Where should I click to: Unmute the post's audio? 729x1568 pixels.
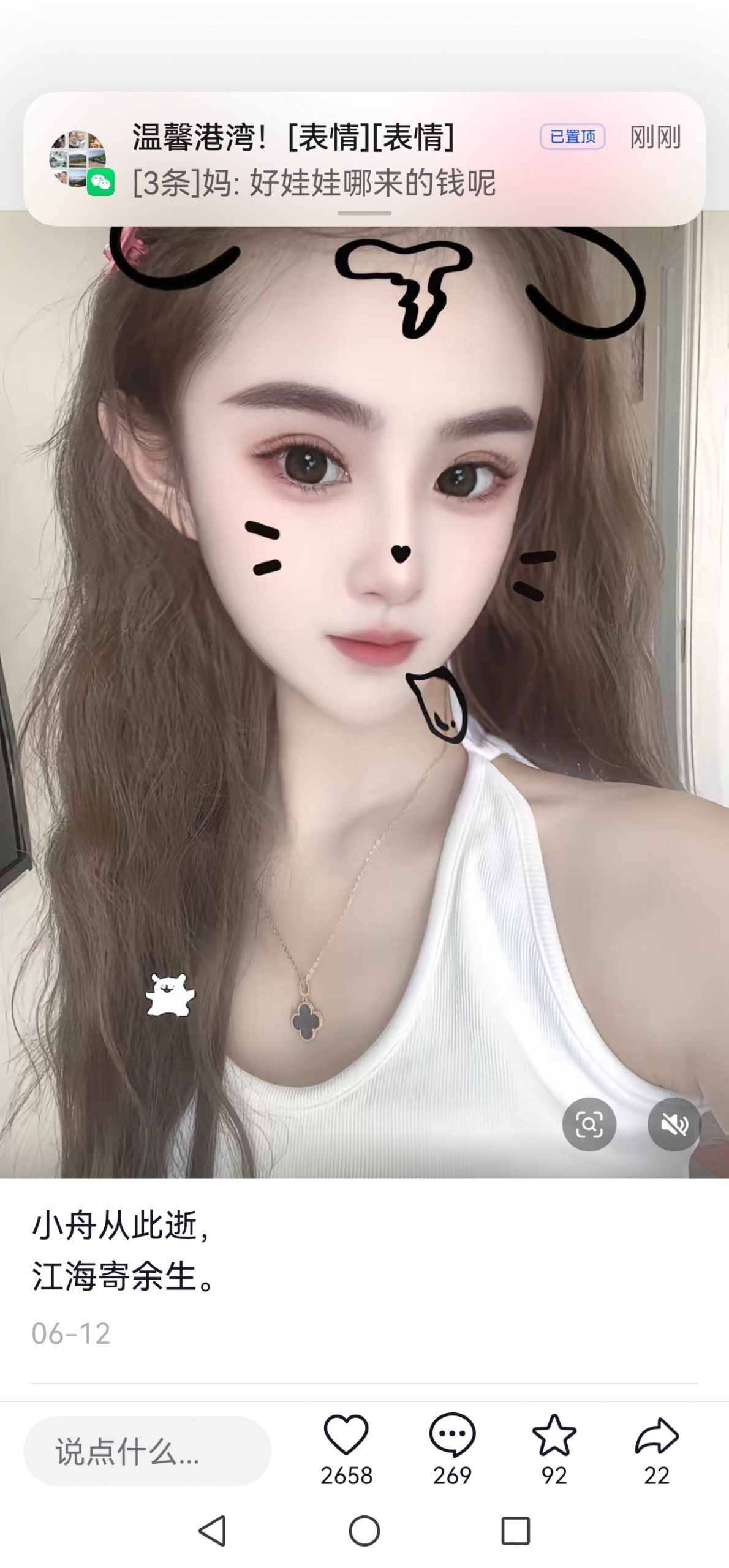click(x=674, y=1124)
